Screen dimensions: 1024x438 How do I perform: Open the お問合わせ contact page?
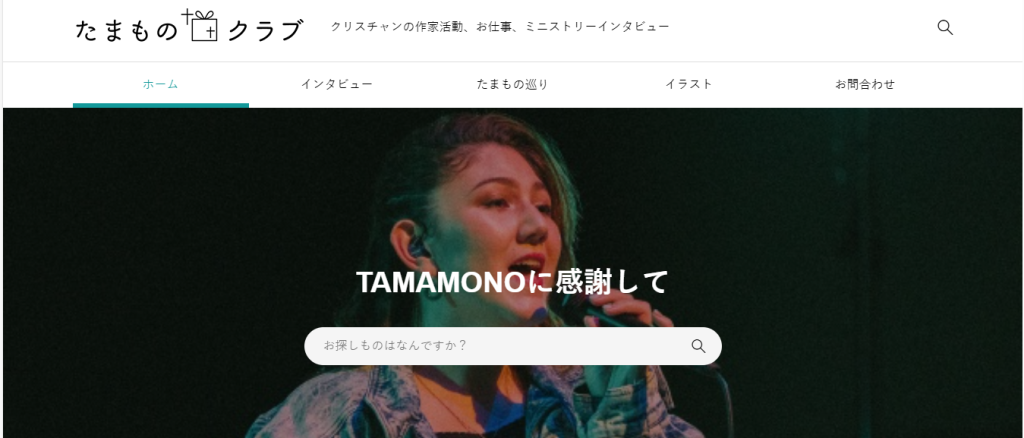point(864,84)
